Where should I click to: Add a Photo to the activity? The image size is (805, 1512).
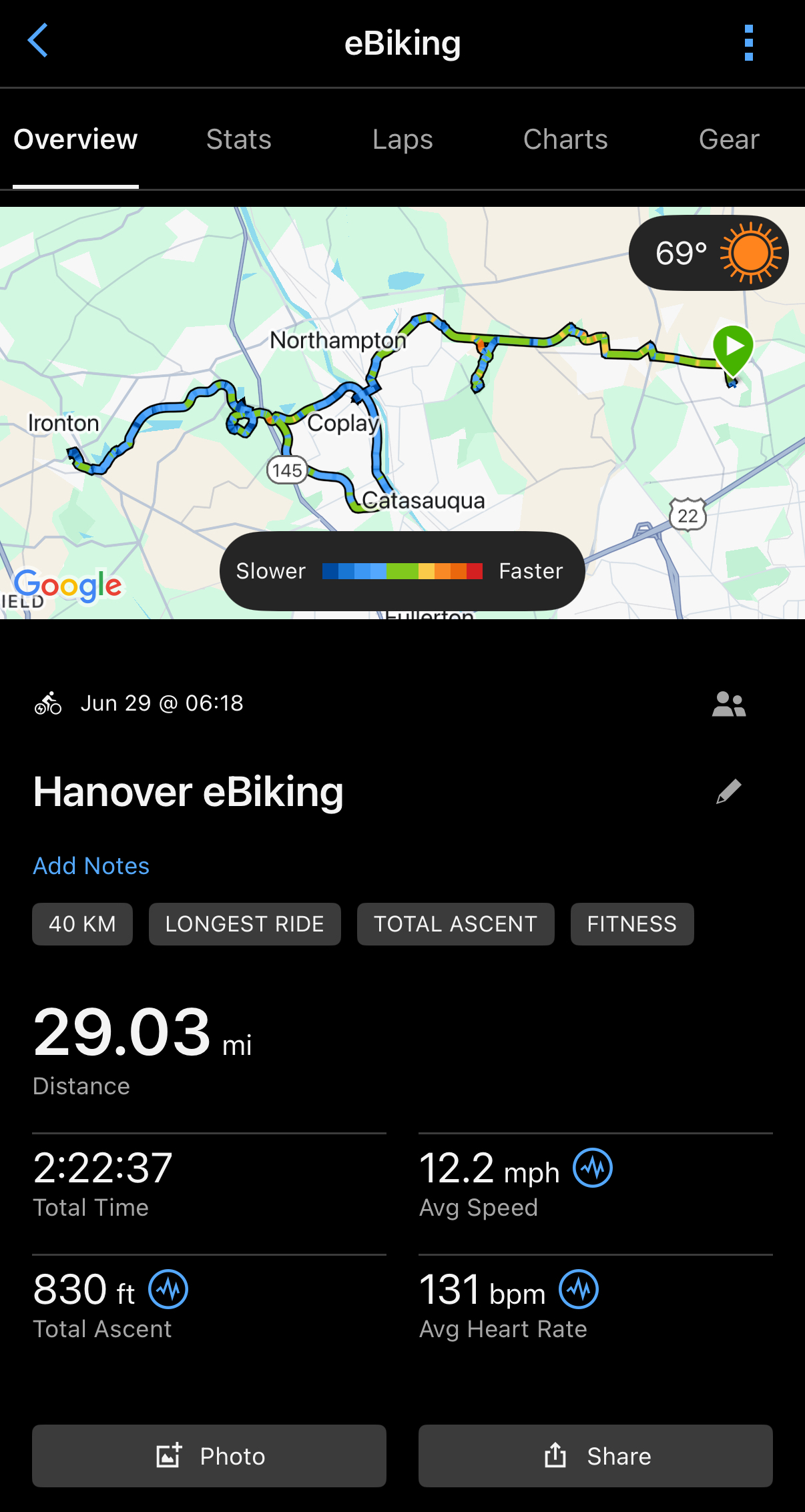tap(209, 1456)
